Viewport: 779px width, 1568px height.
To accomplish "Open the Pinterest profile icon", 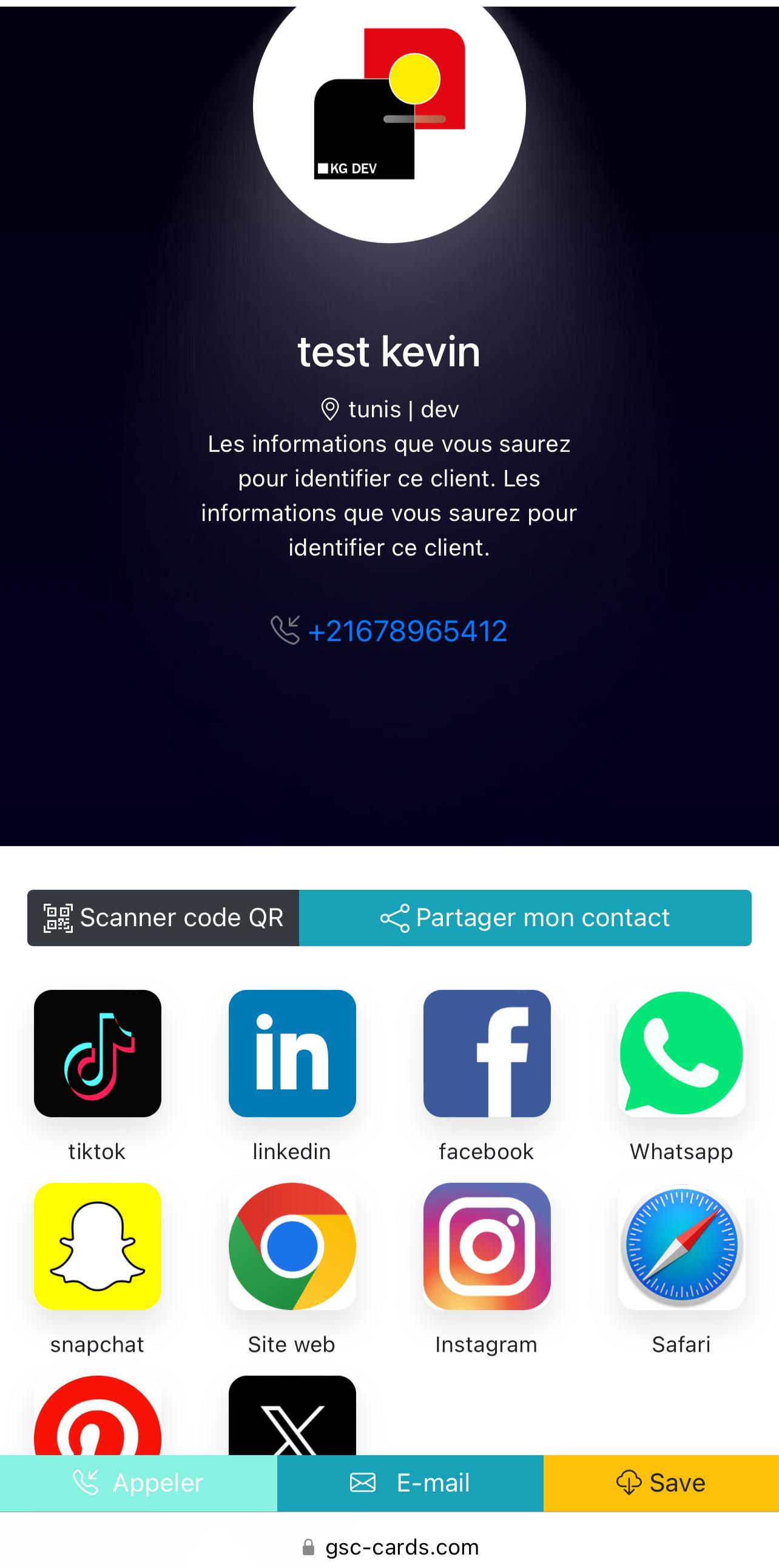I will 97,1416.
